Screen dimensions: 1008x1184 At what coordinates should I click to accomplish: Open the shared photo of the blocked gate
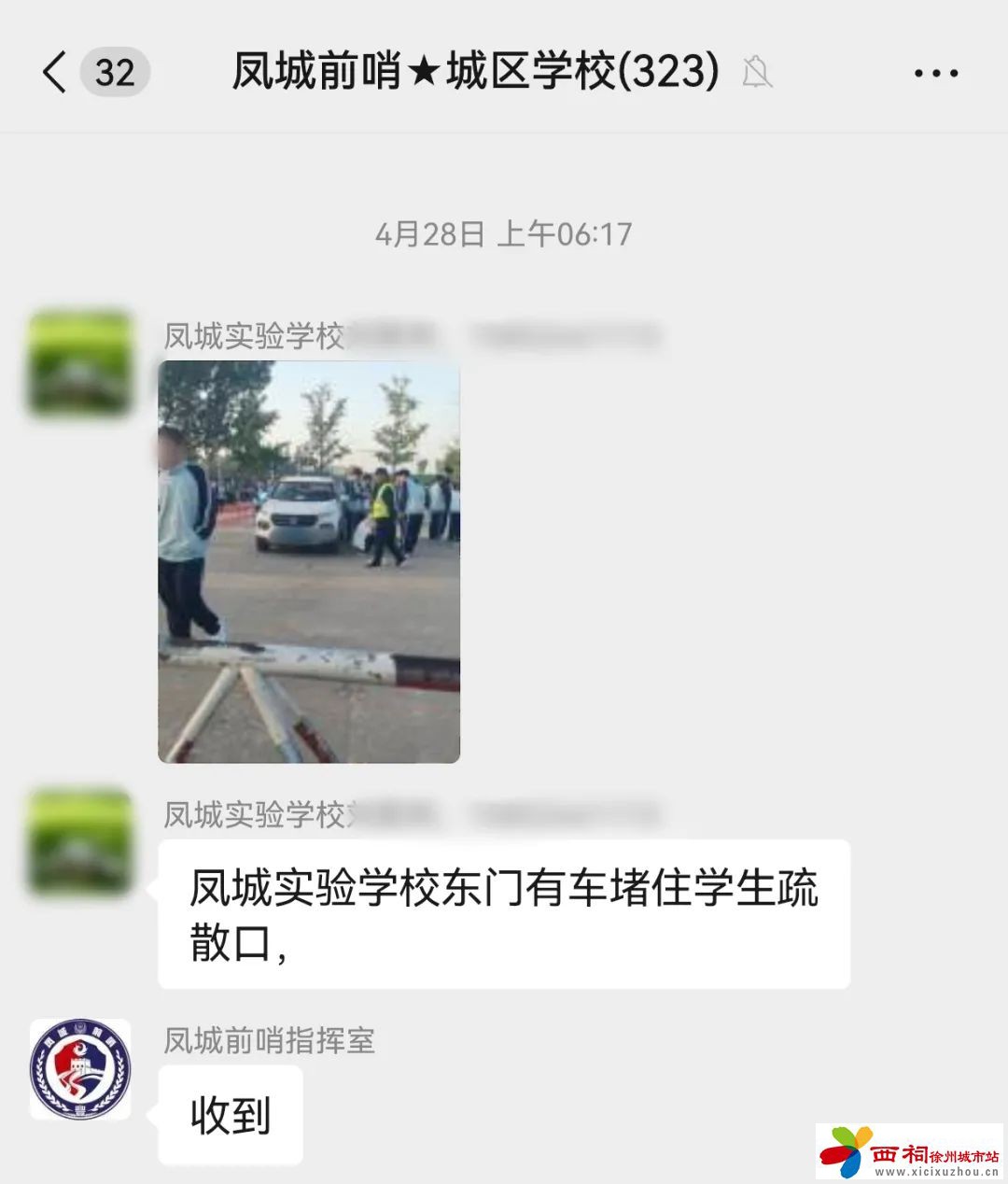309,562
